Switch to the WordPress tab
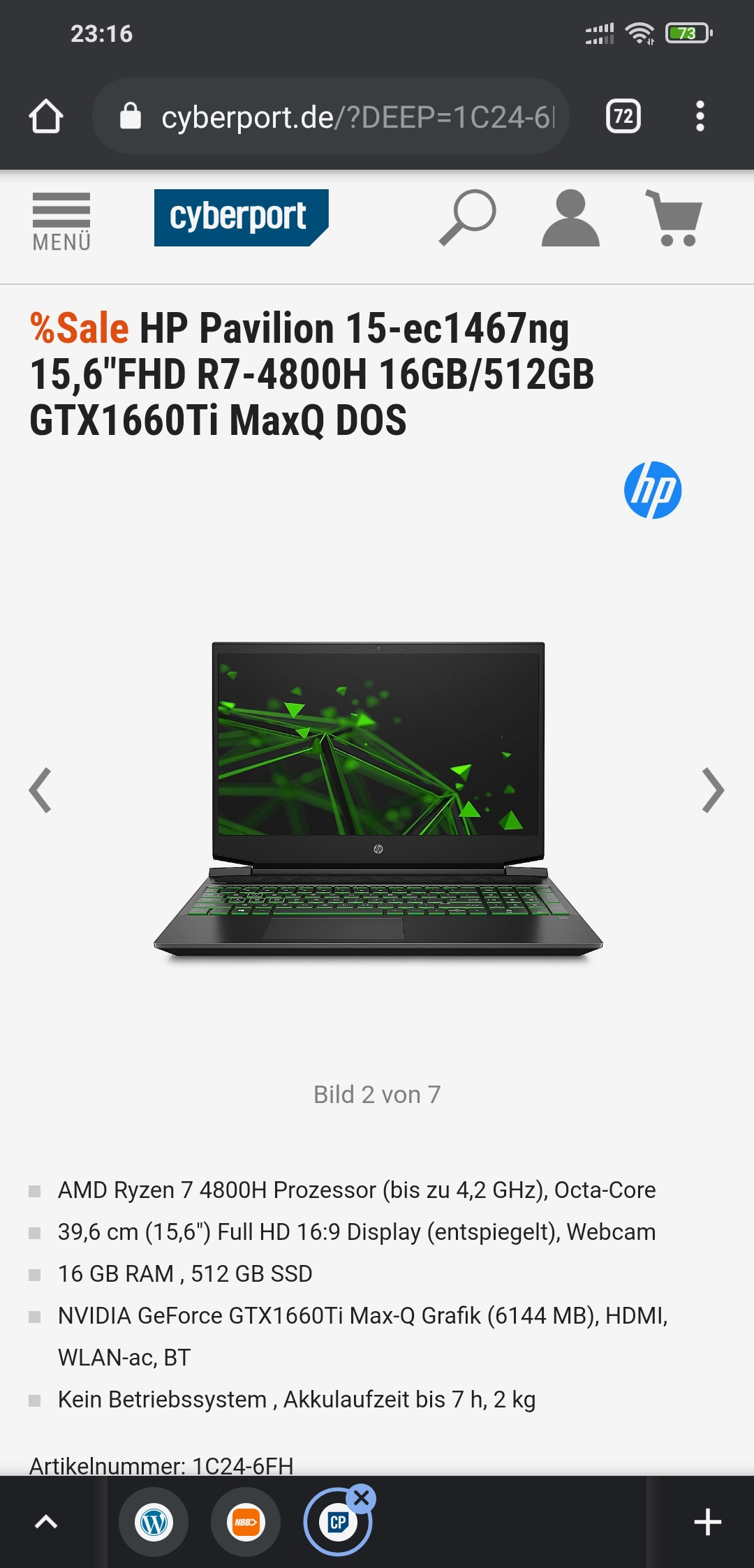 pos(154,1522)
